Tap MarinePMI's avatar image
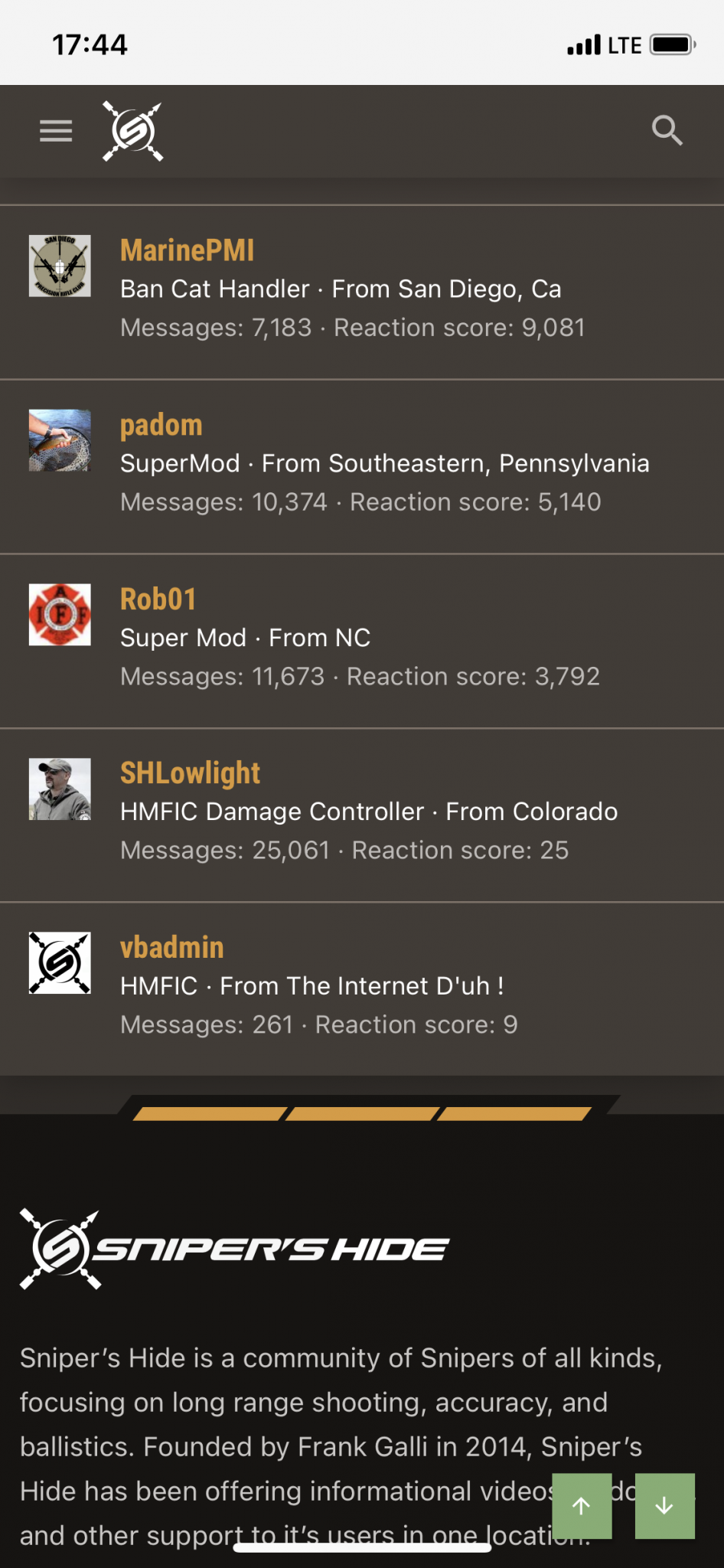The image size is (724, 1568). [x=60, y=266]
